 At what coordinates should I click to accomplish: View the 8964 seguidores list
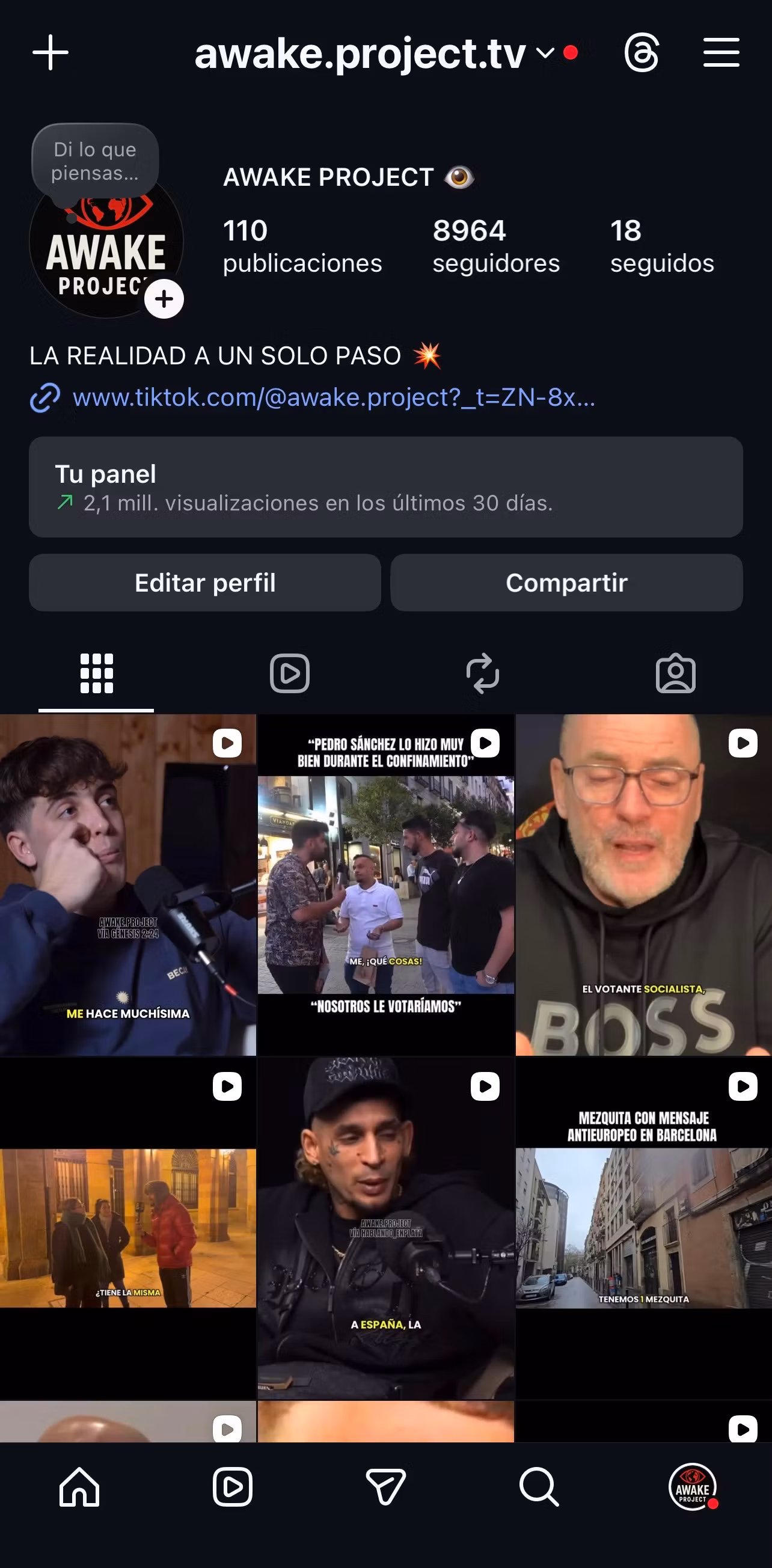click(x=495, y=246)
